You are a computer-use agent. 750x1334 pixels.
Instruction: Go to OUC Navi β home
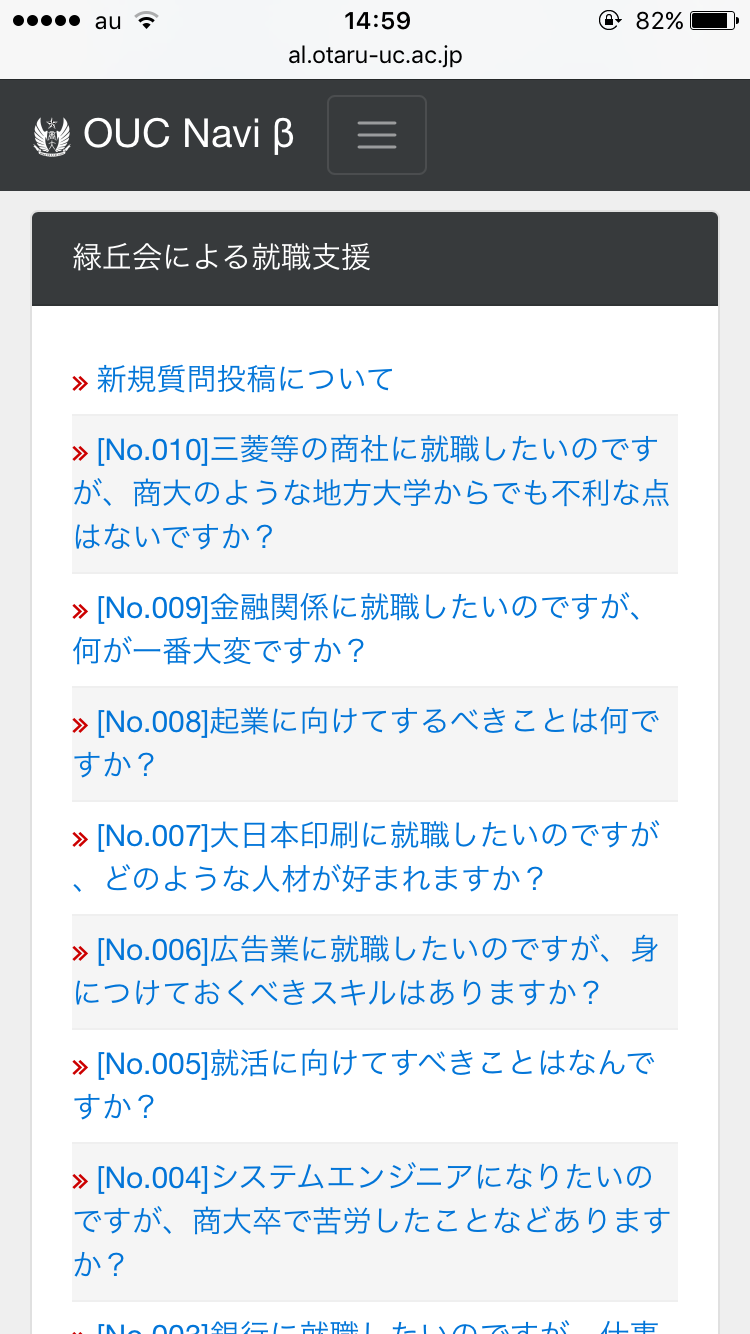point(165,135)
